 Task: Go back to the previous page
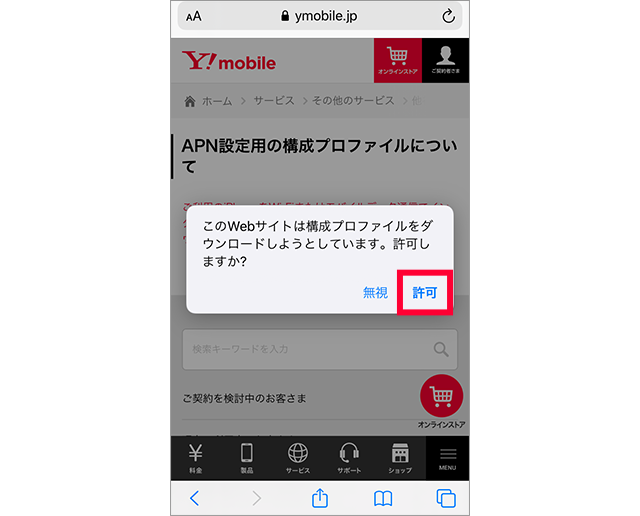tap(194, 497)
